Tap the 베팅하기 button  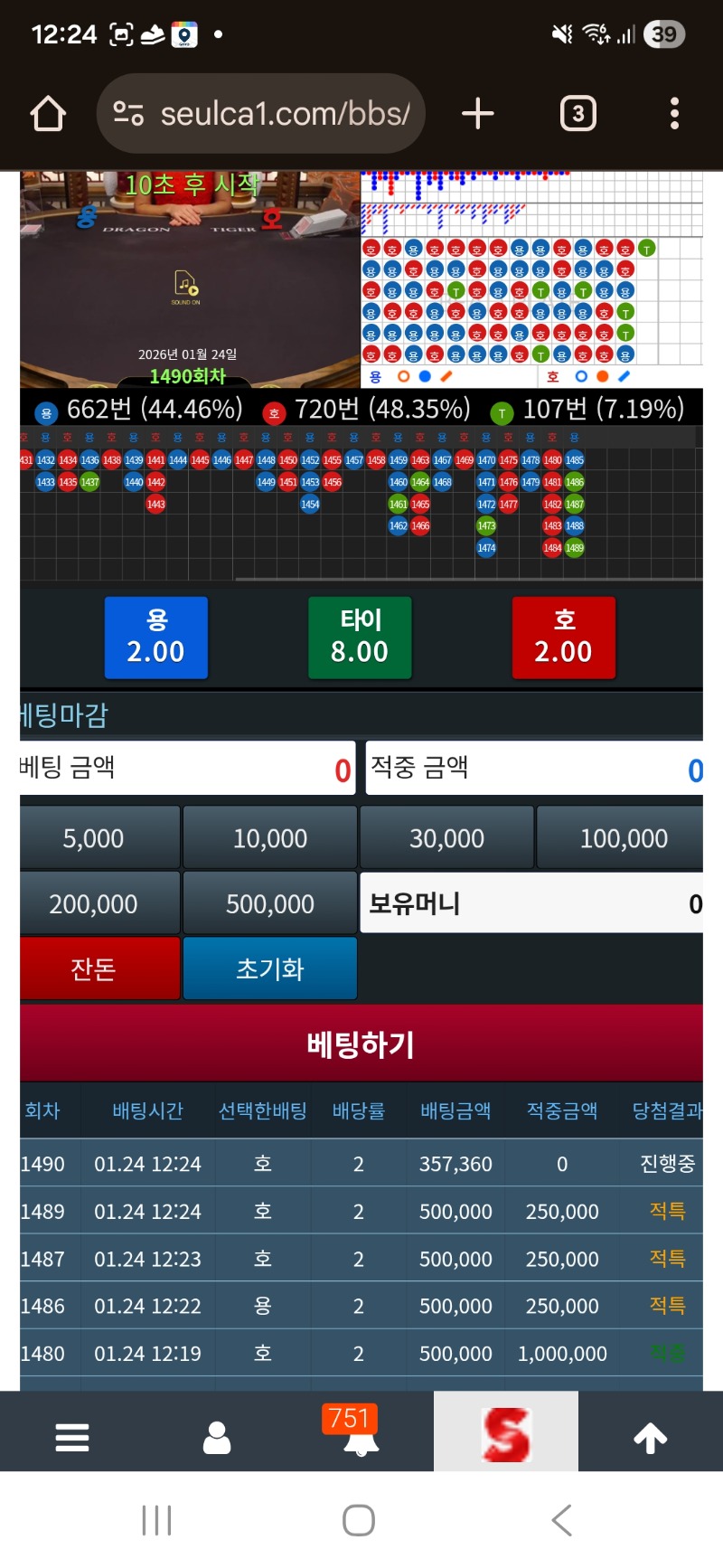[x=361, y=1044]
